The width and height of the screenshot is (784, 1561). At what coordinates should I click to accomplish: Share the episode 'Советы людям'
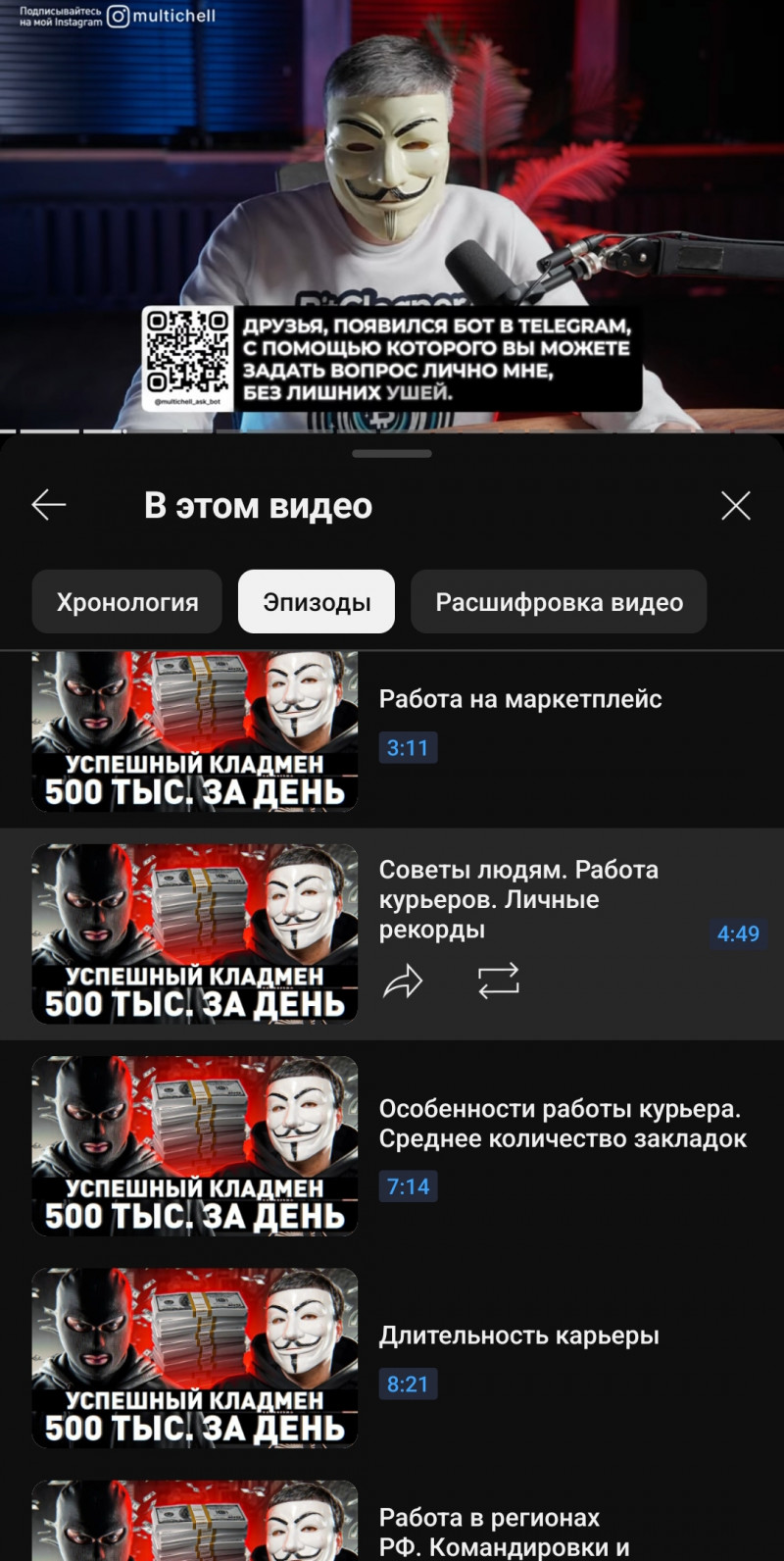tap(403, 981)
